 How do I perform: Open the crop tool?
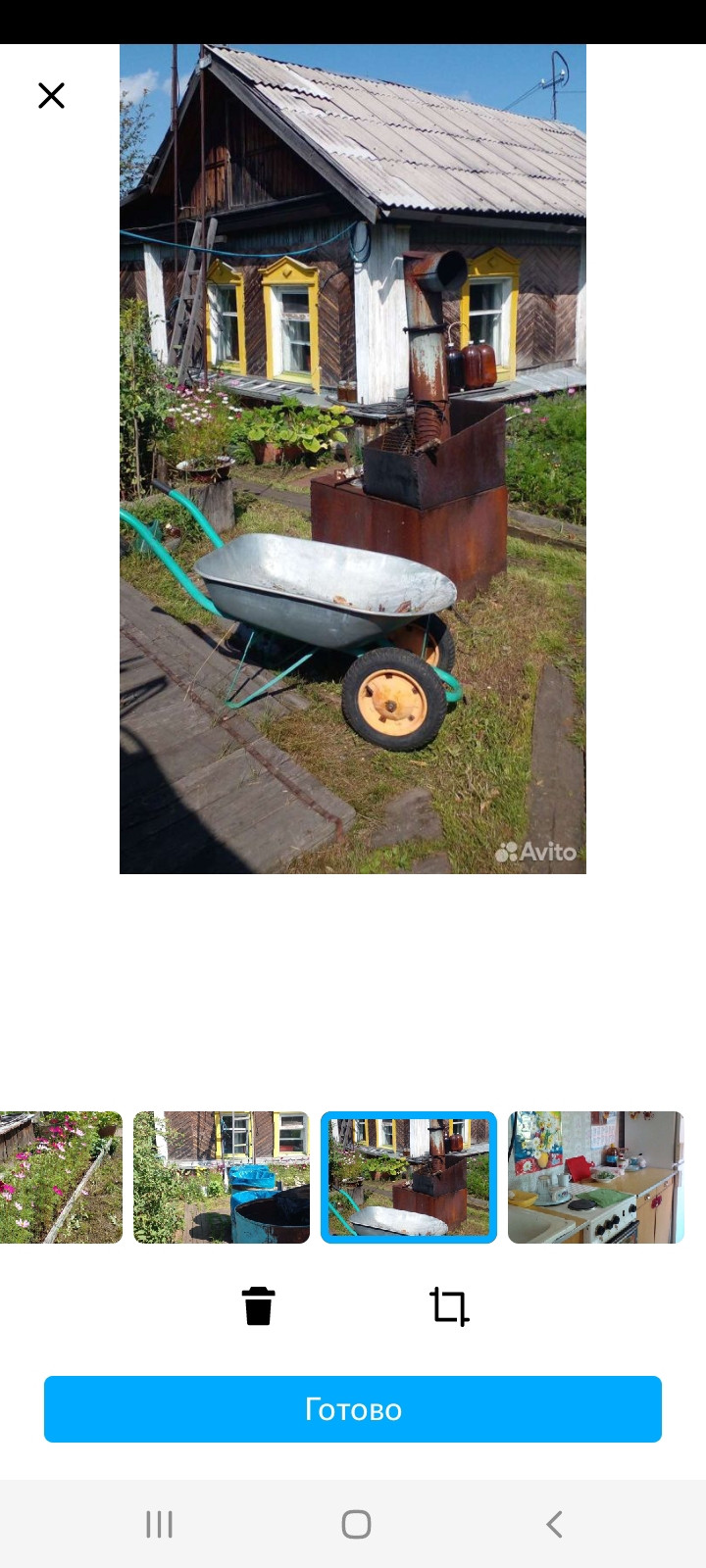[x=449, y=1306]
